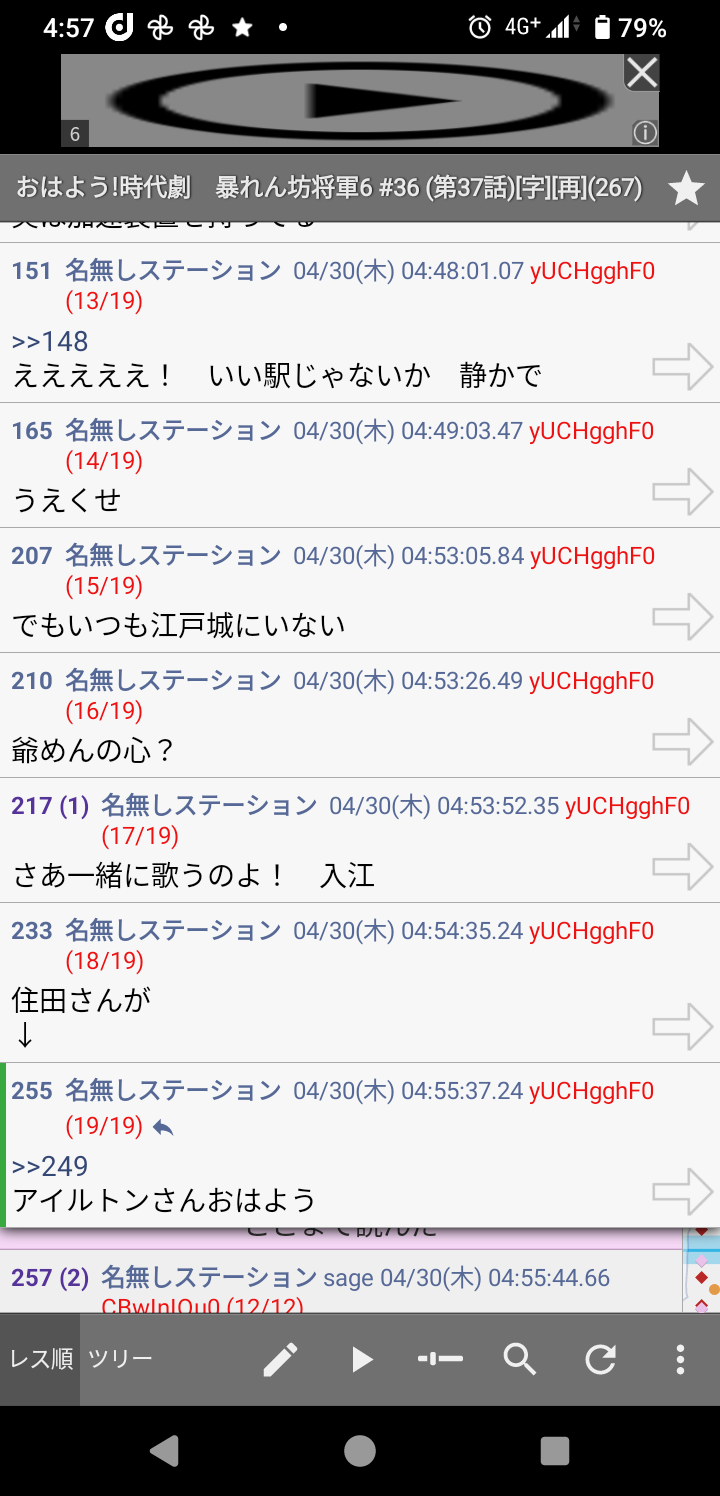Viewport: 720px width, 1496px height.
Task: Switch to レス順 view
Action: tap(41, 1358)
